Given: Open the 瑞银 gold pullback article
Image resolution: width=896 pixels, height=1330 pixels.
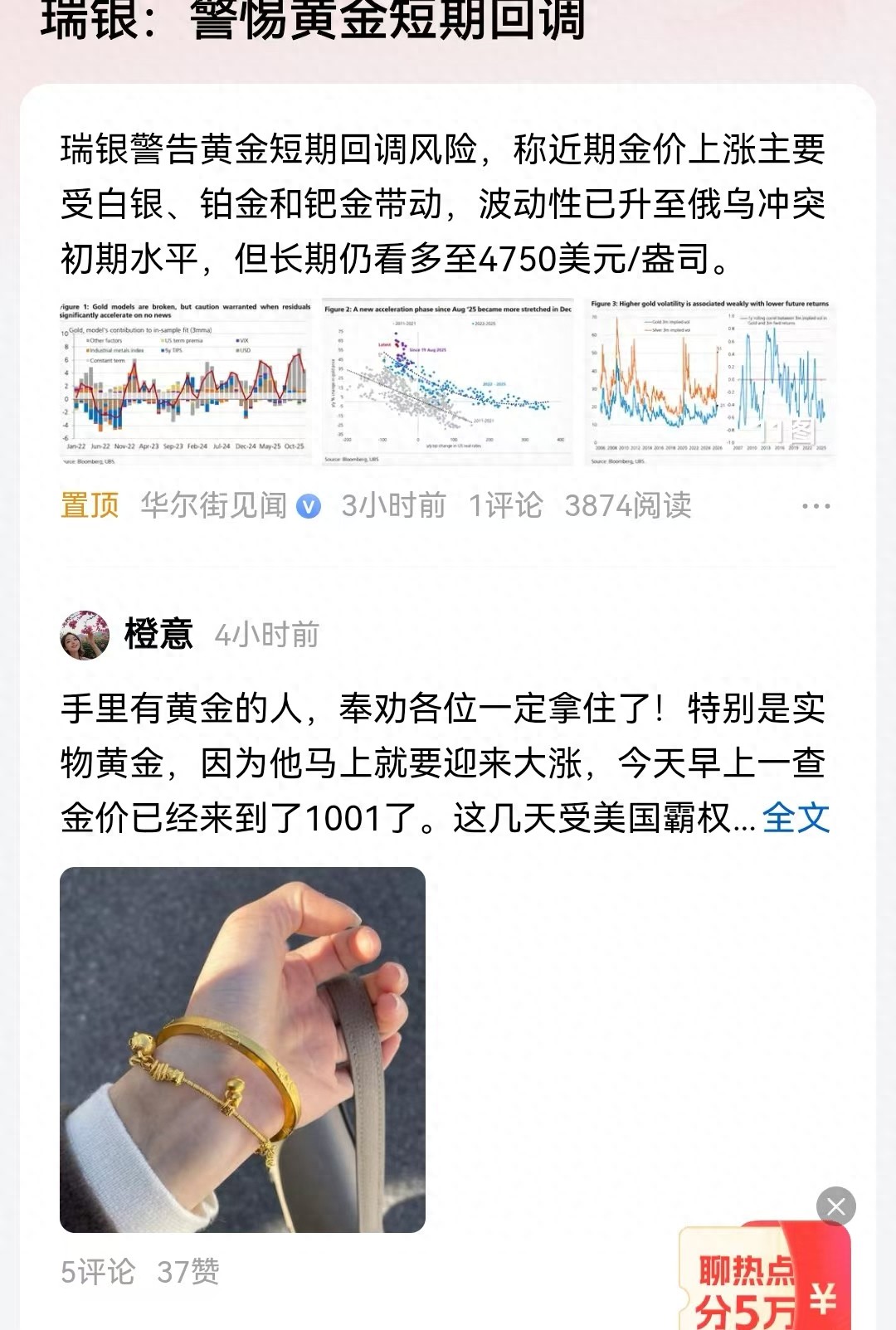Looking at the screenshot, I should click(443, 204).
